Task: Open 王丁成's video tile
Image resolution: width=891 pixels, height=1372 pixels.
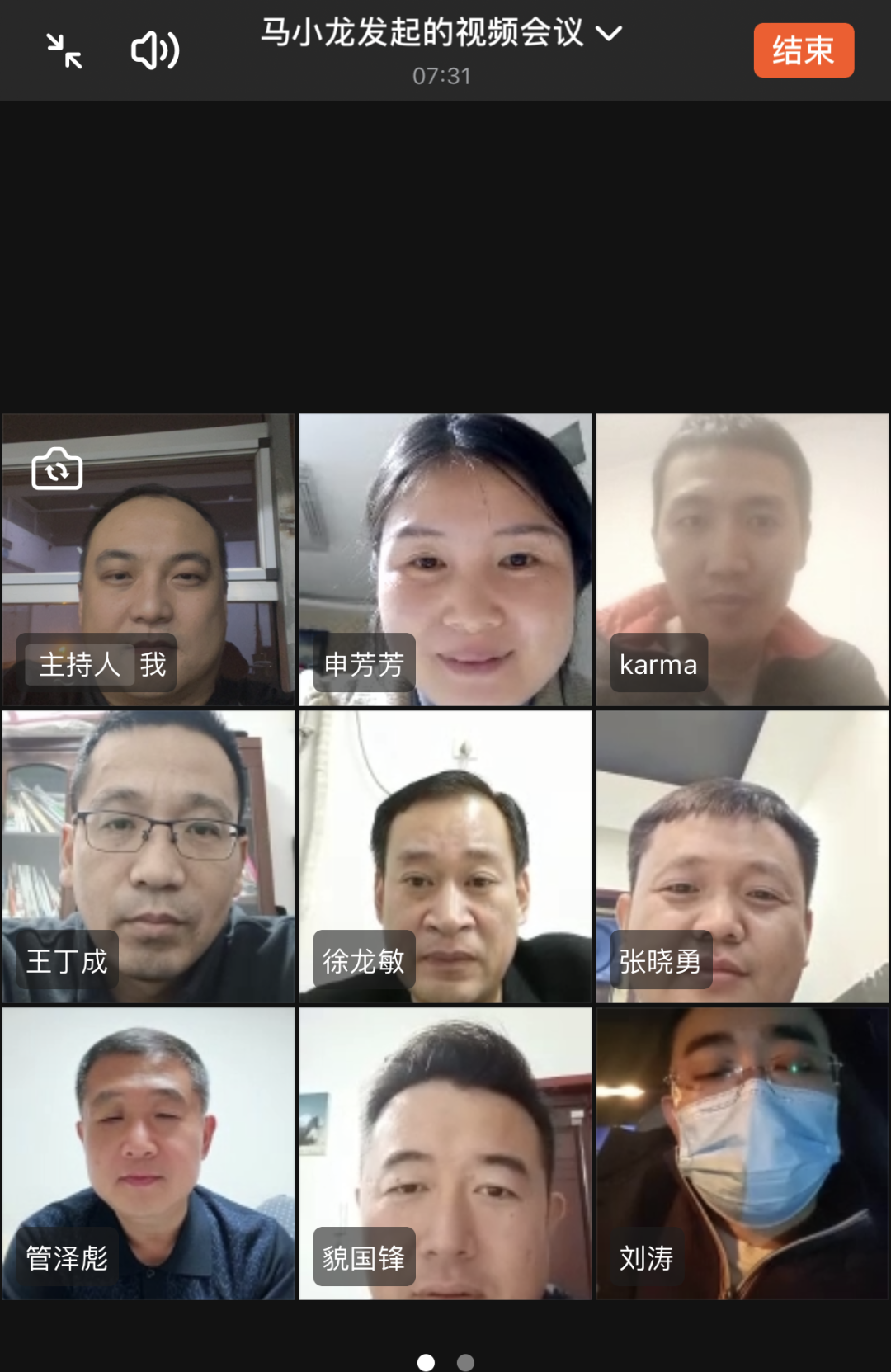Action: coord(148,856)
